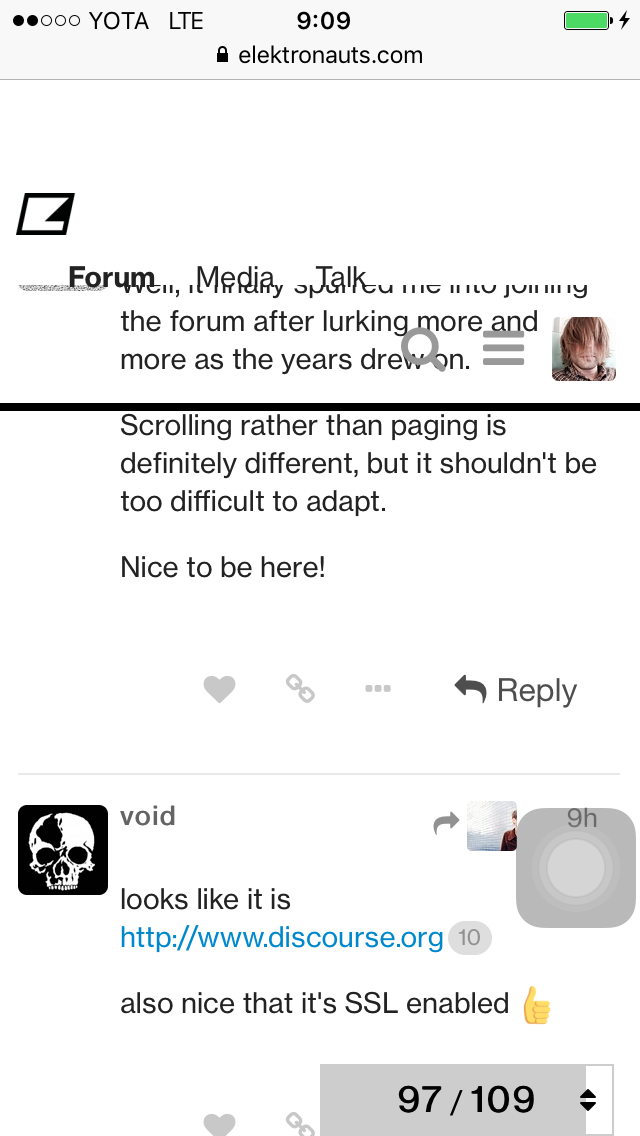Switch to the Talk tab

pyautogui.click(x=340, y=277)
